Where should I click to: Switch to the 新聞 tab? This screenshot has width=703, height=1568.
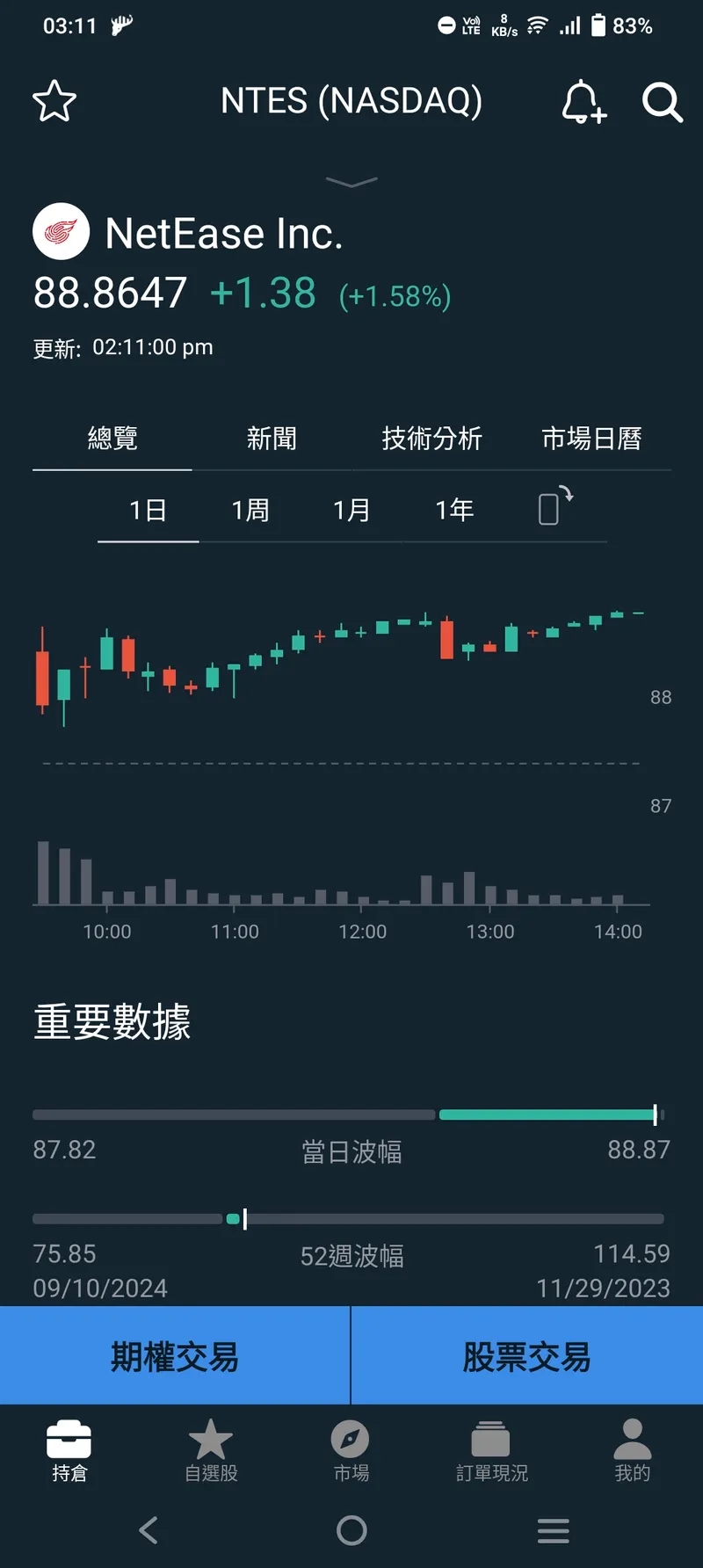[272, 438]
